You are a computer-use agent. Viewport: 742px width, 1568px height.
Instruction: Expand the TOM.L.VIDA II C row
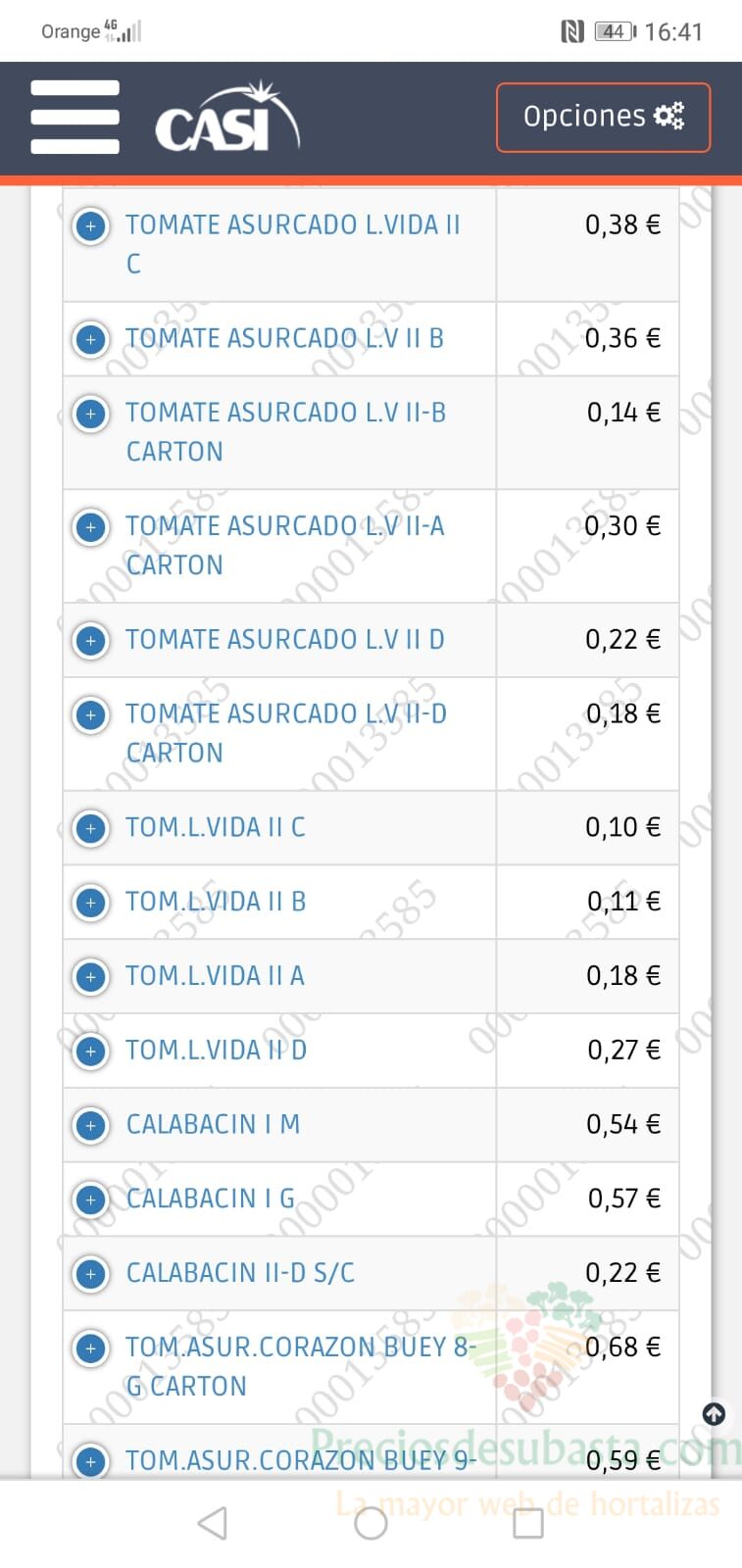[x=91, y=829]
